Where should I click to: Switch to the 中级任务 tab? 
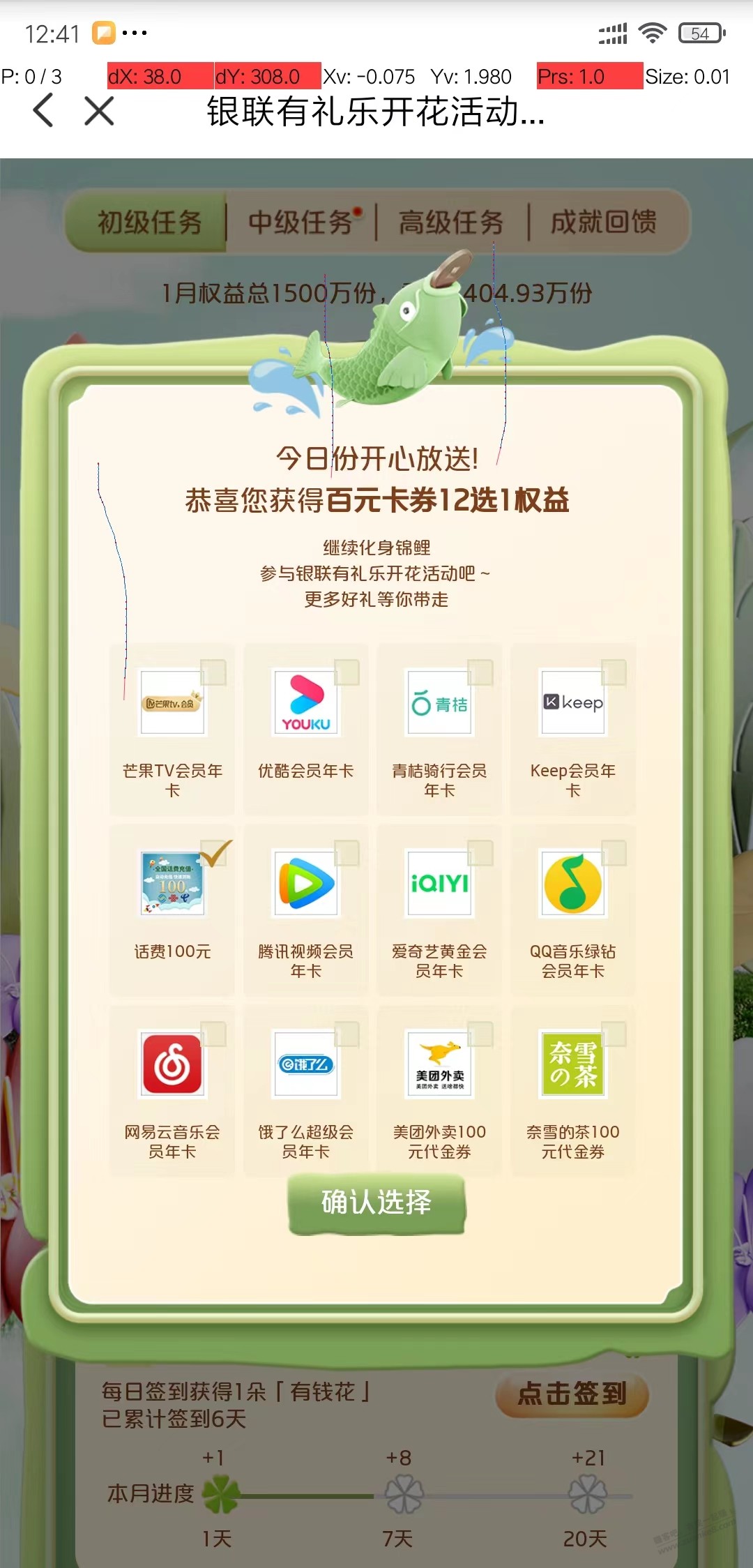pos(301,223)
